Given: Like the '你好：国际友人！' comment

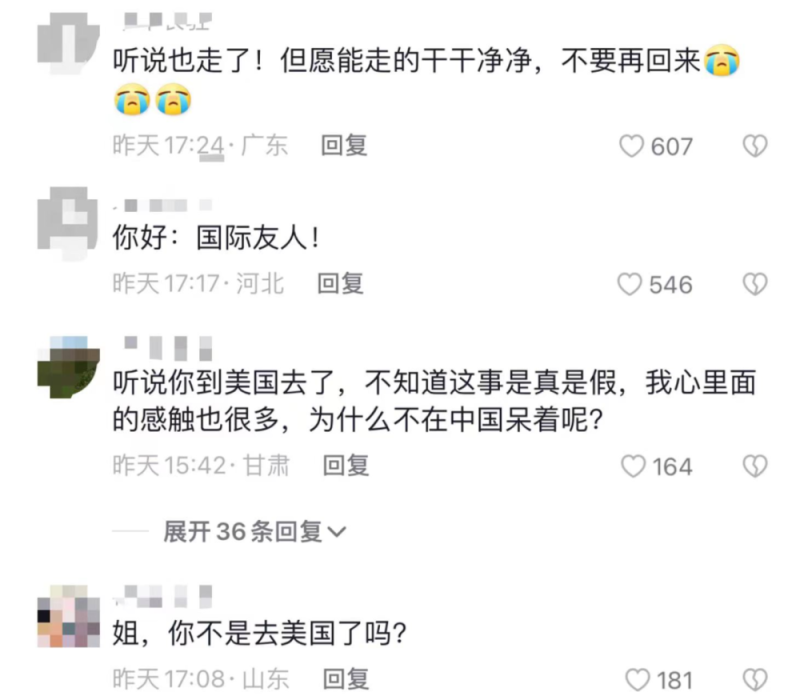Looking at the screenshot, I should pyautogui.click(x=629, y=285).
